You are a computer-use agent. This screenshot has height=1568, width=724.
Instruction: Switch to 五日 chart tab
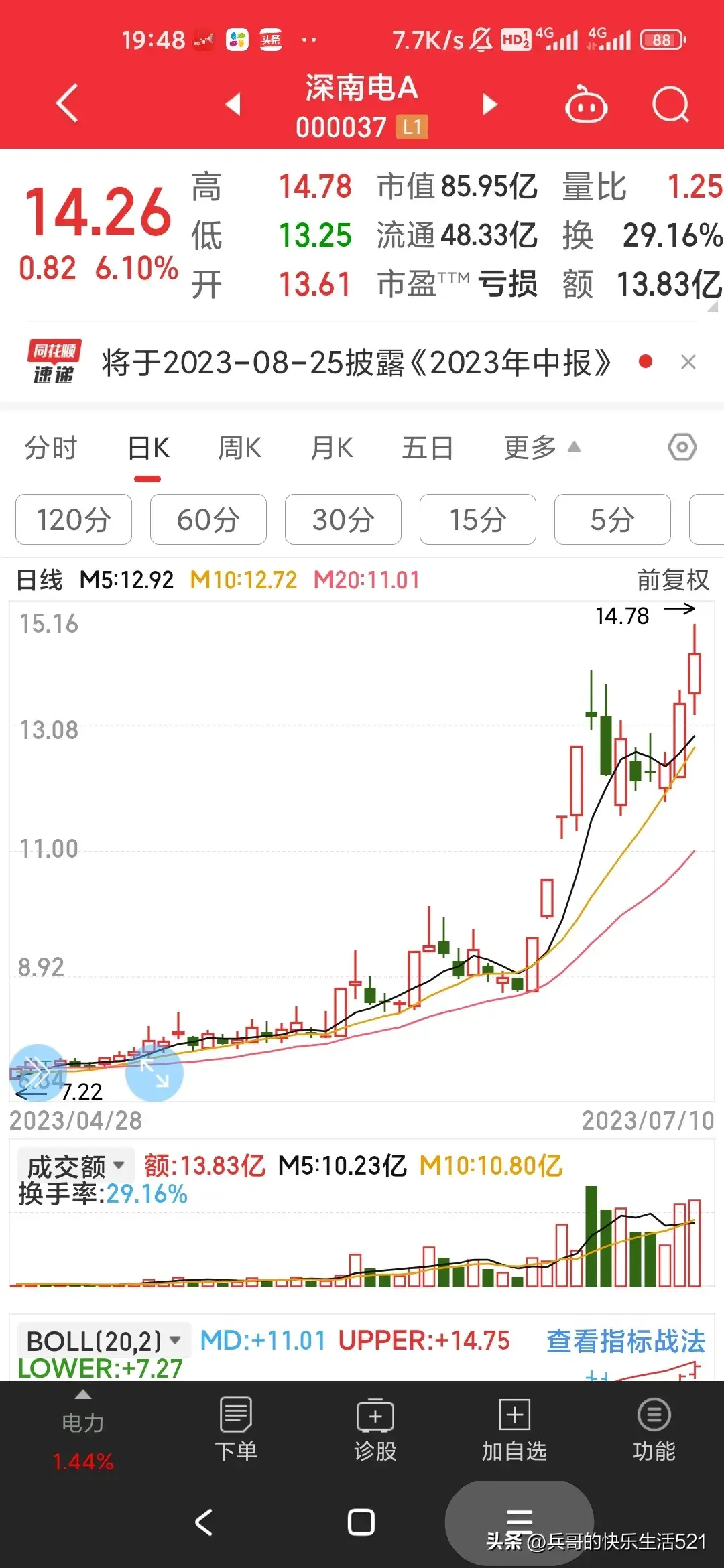pos(428,448)
